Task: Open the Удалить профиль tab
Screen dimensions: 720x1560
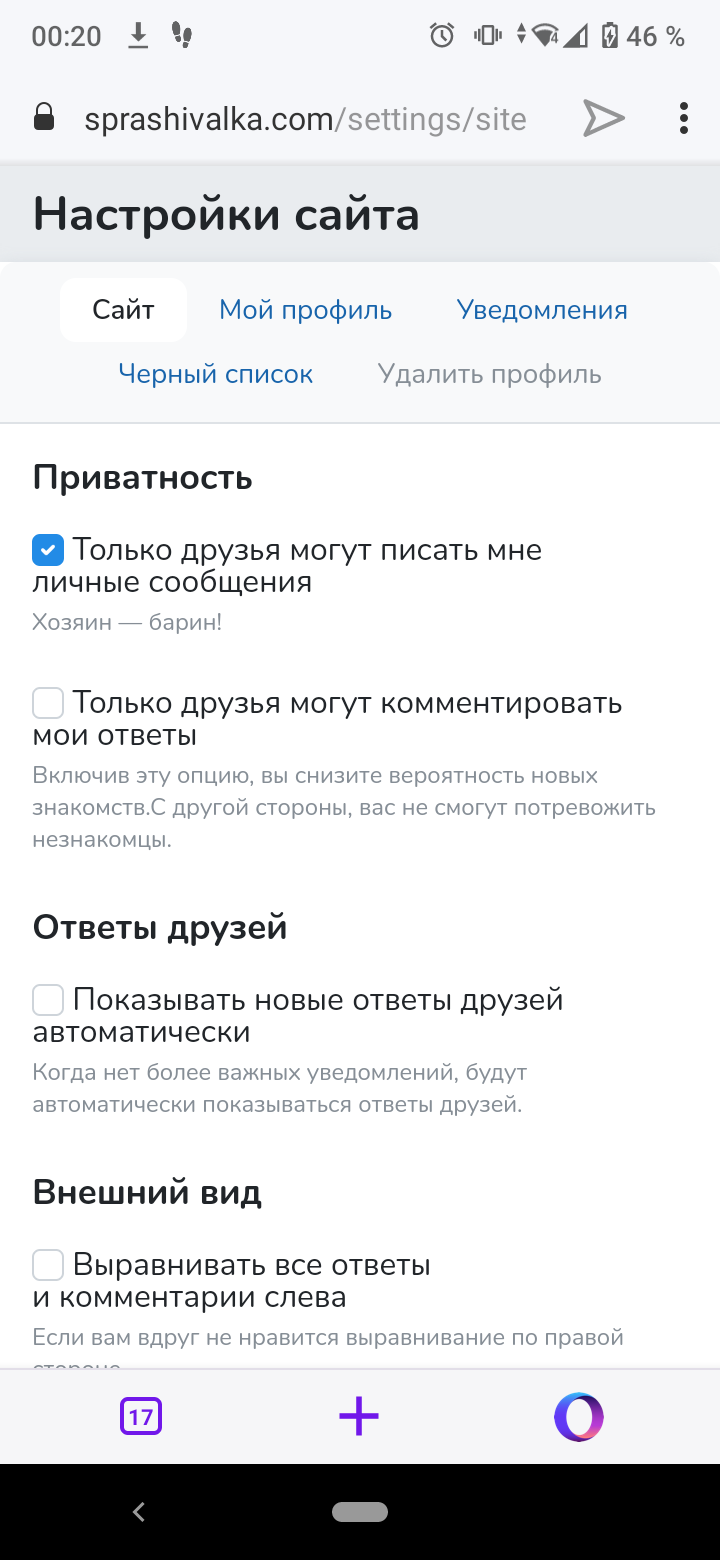Action: (x=490, y=374)
